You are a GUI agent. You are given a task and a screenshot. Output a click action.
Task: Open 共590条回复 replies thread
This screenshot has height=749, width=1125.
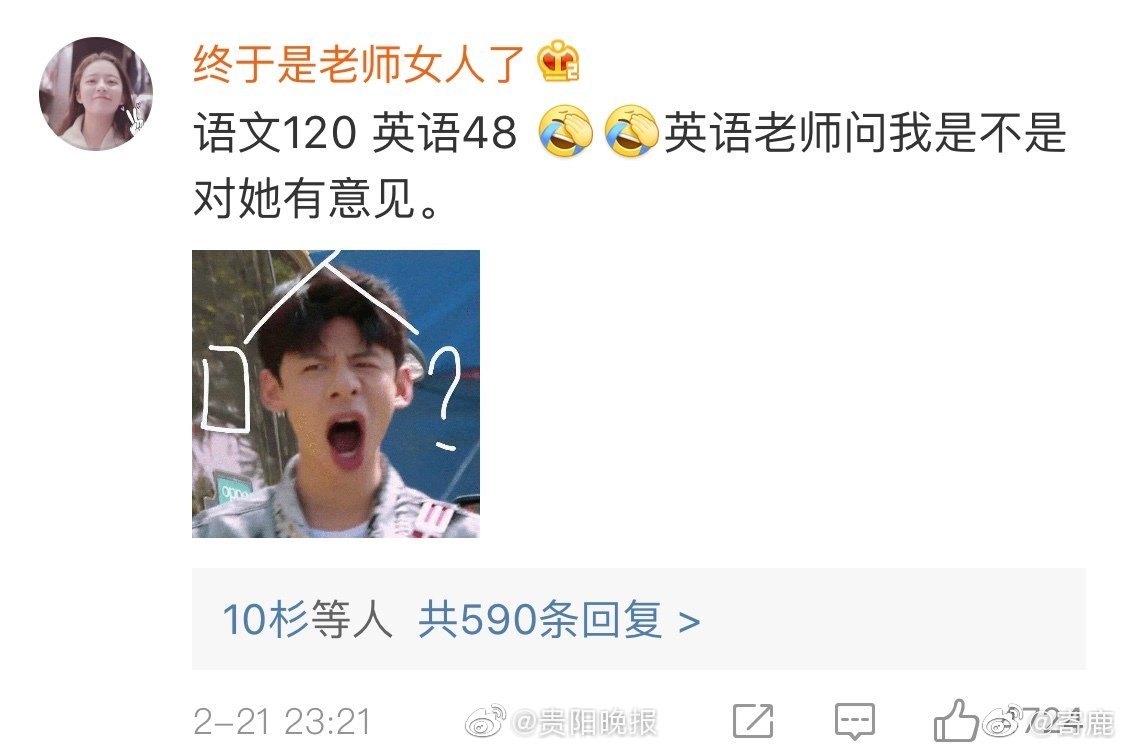coord(559,620)
